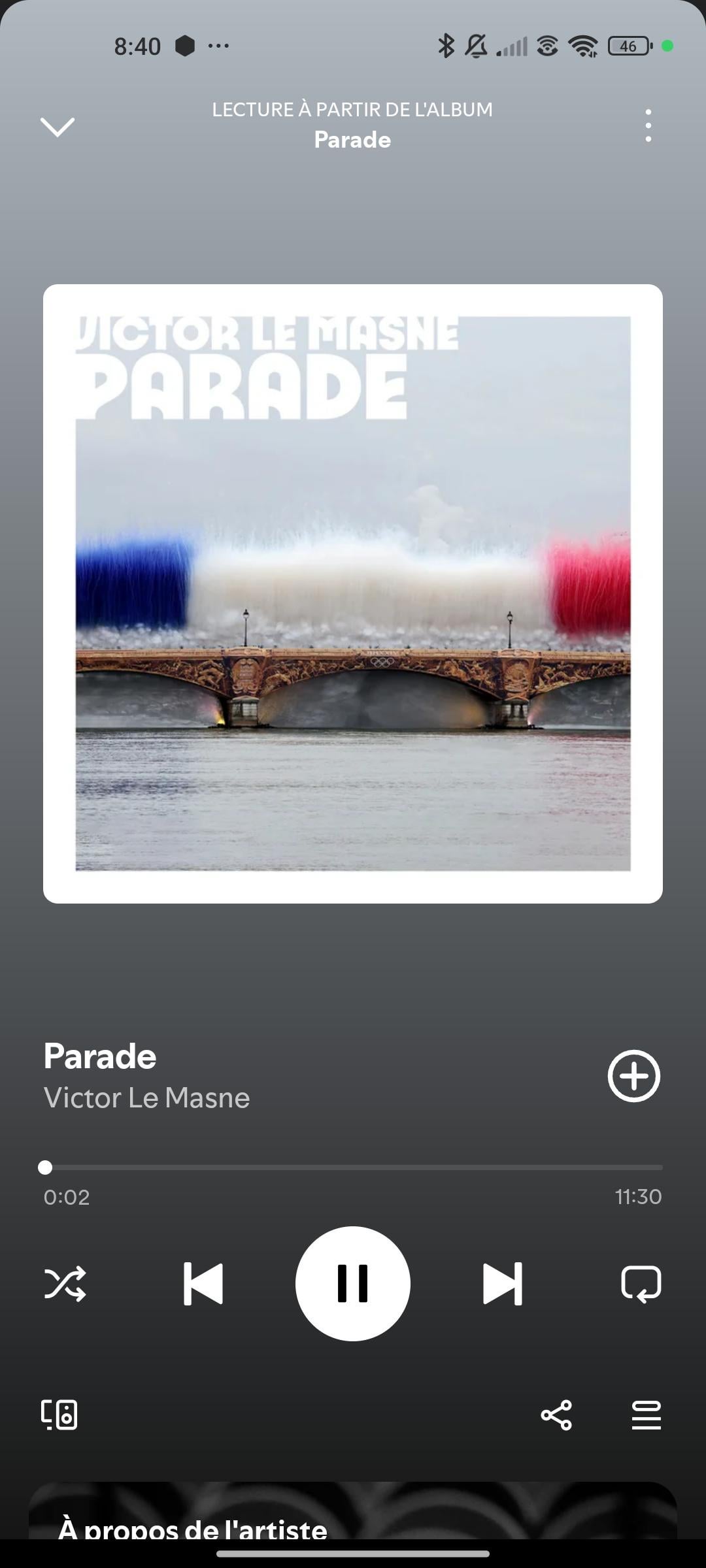
Task: Collapse the now playing screen with the down chevron
Action: (x=58, y=126)
